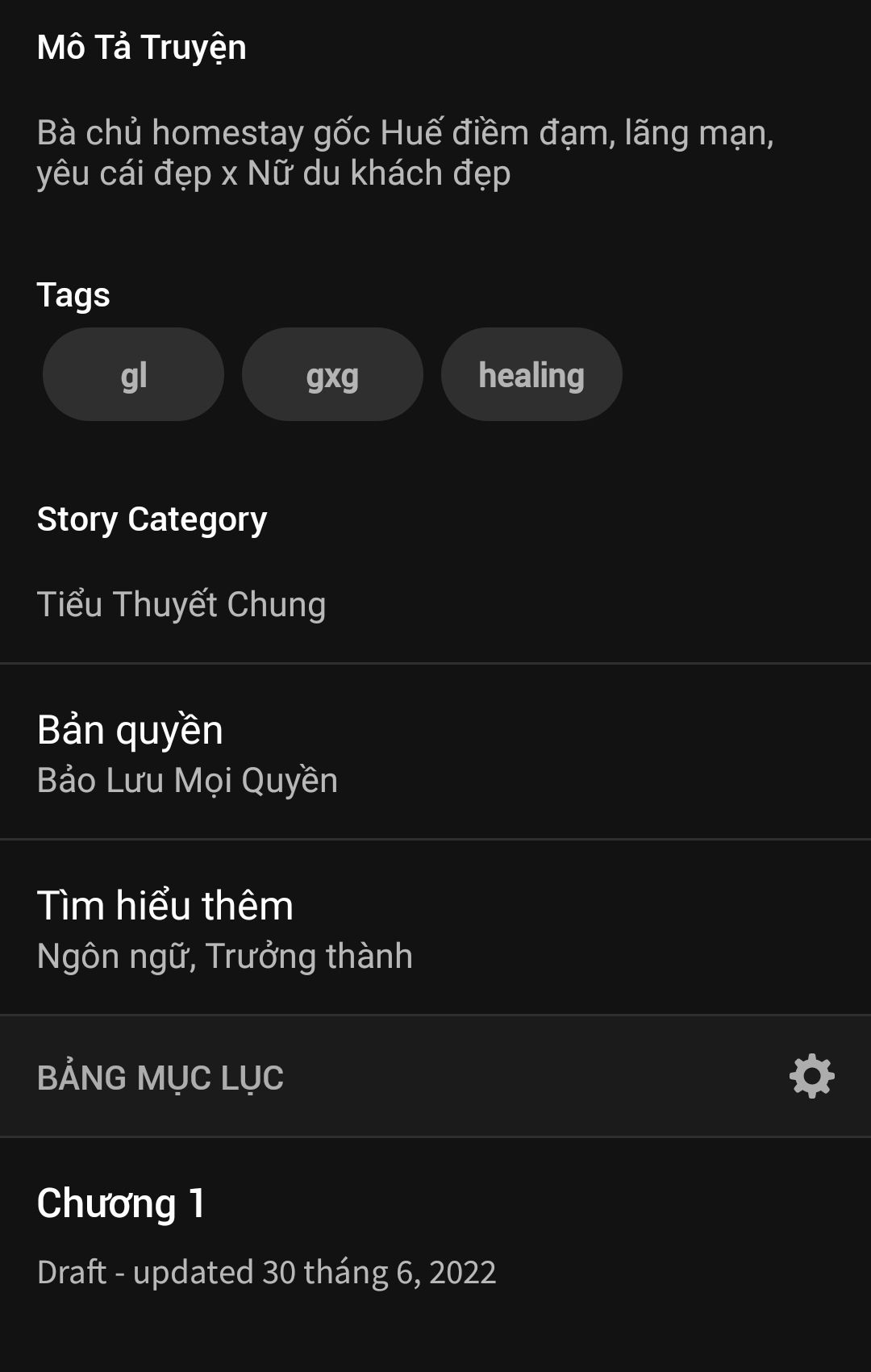Tap the healing tag chip
The height and width of the screenshot is (1372, 871).
tap(531, 374)
